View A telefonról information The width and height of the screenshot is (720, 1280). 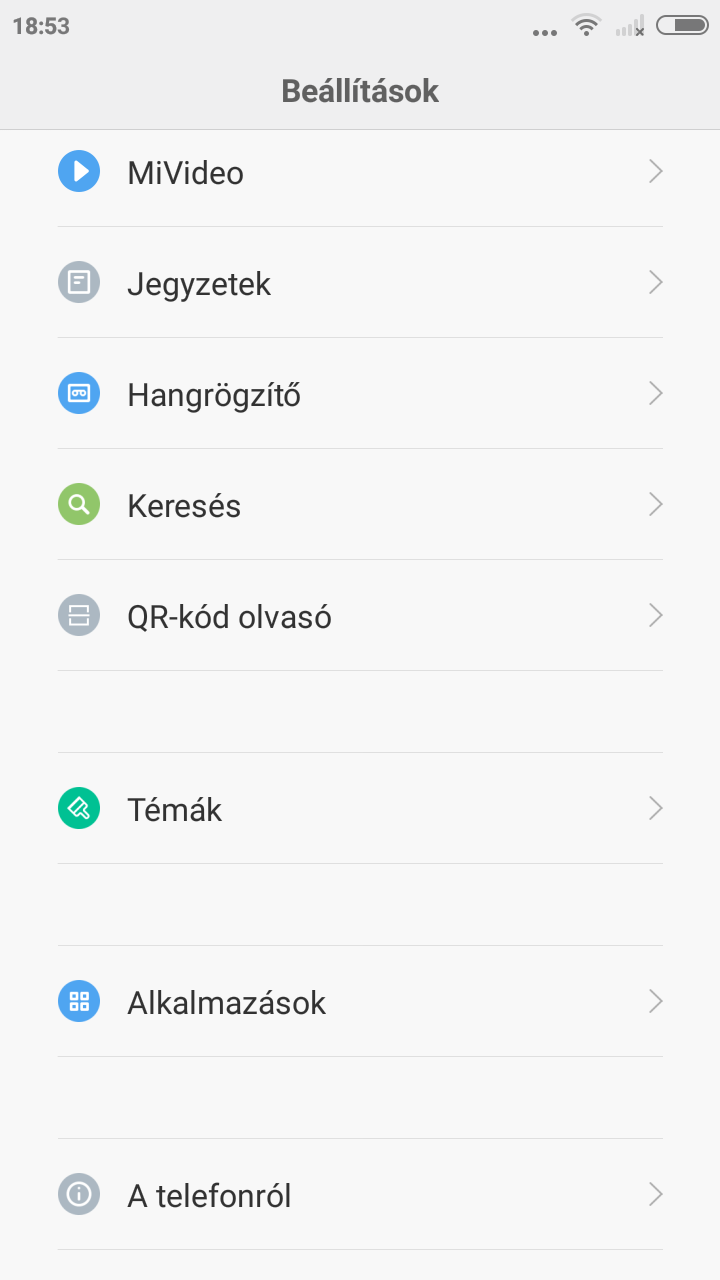360,1194
